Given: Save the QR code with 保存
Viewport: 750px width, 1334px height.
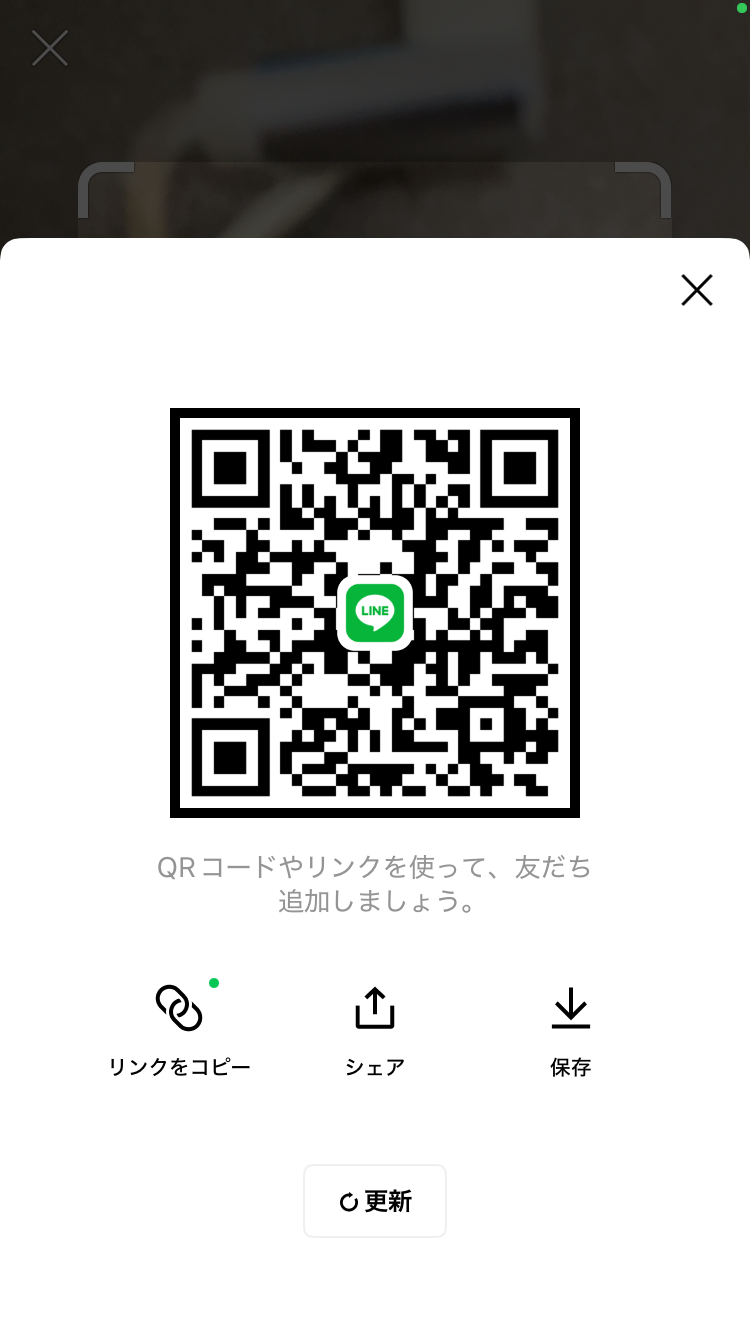Looking at the screenshot, I should [x=571, y=1030].
